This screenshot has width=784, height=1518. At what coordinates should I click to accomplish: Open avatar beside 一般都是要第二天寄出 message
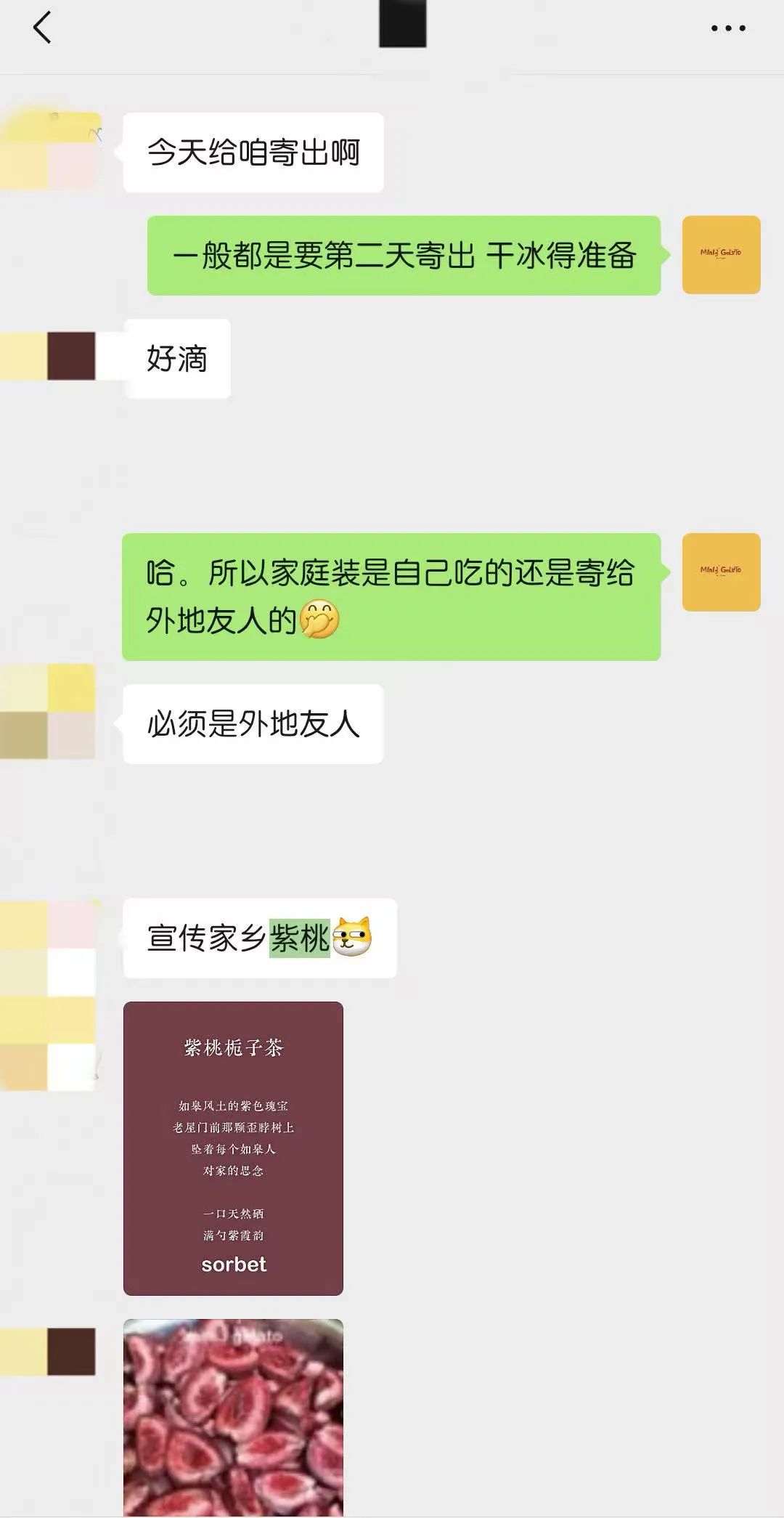pyautogui.click(x=721, y=255)
